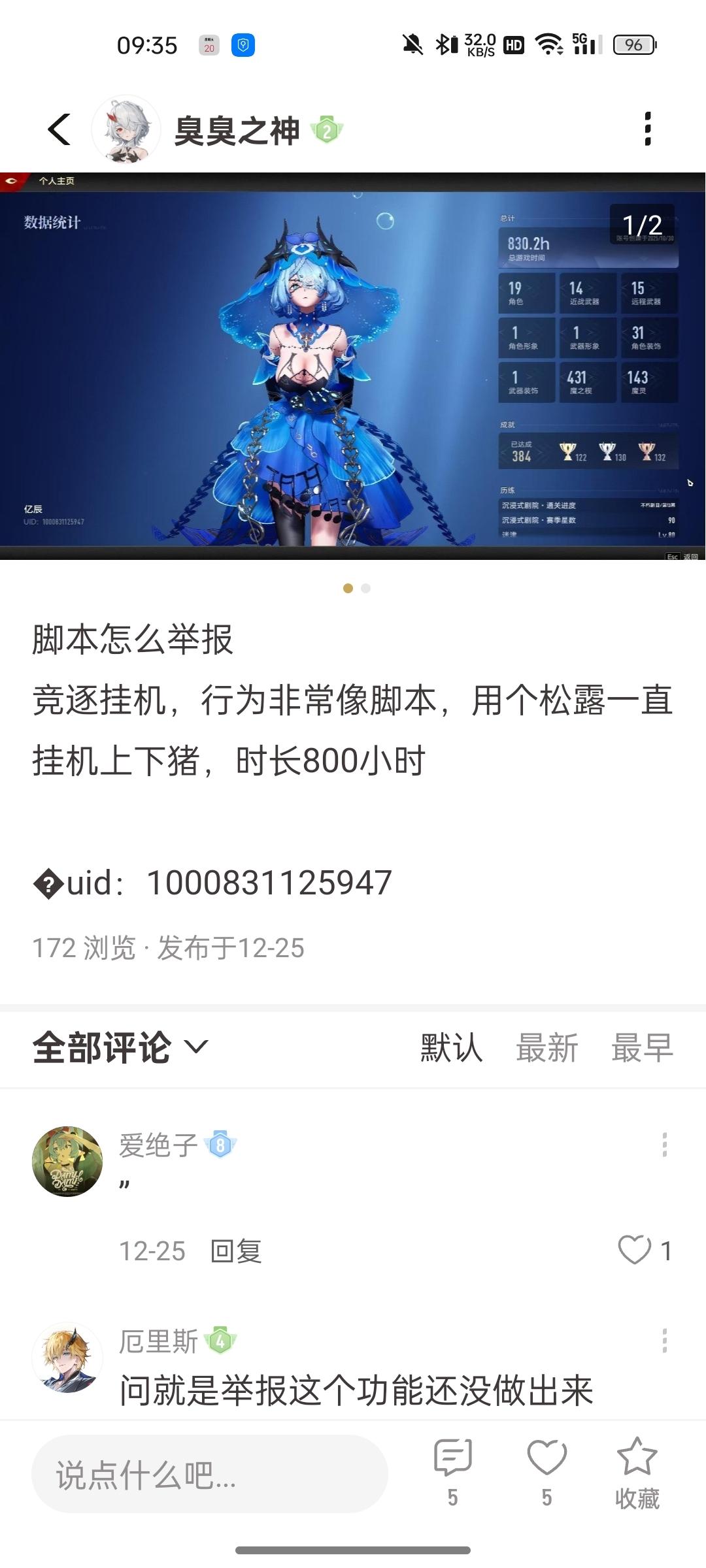Reply to 爱绝子's comment
706x1568 pixels.
tap(235, 1251)
